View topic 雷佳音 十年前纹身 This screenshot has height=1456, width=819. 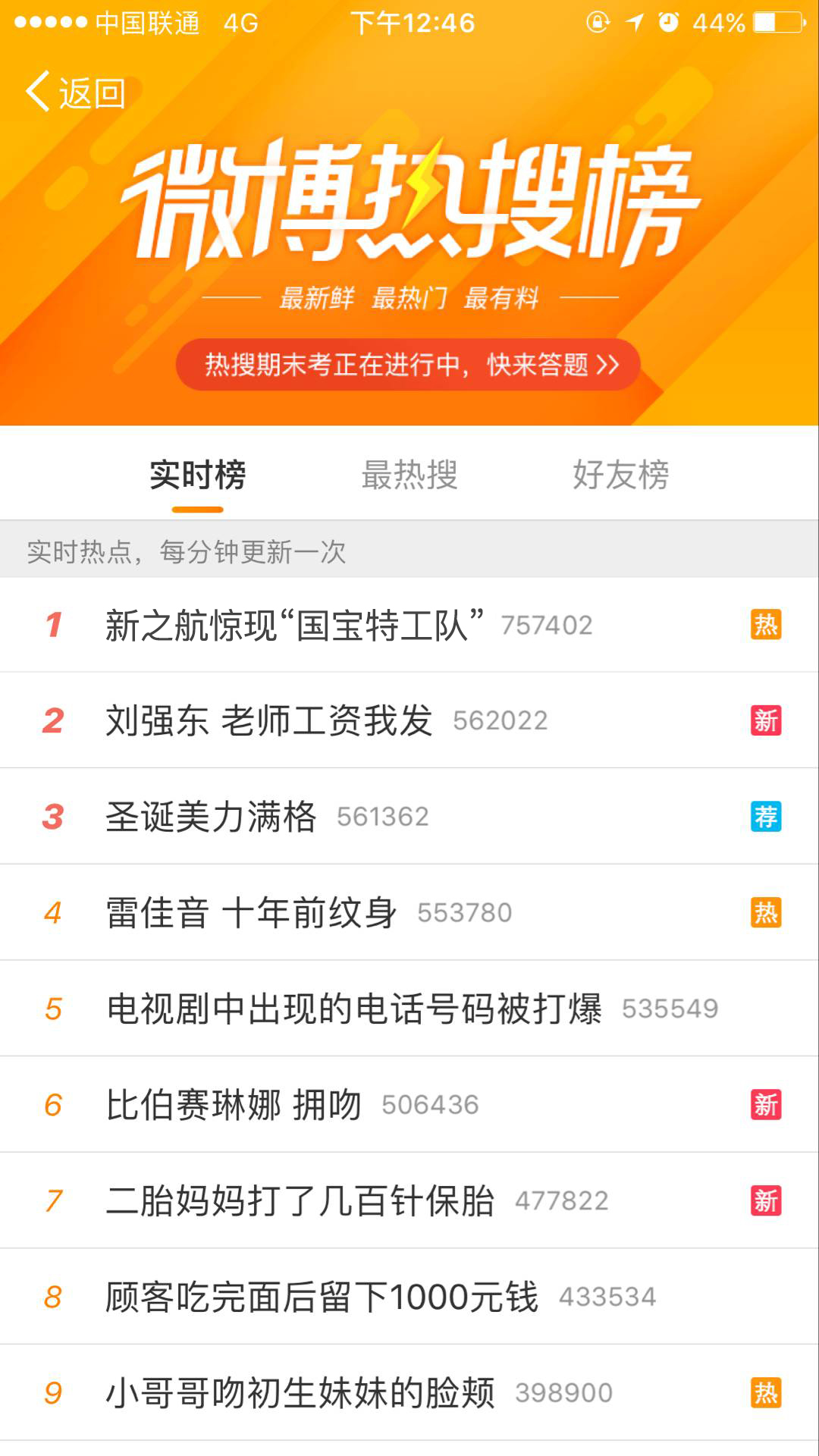point(409,912)
